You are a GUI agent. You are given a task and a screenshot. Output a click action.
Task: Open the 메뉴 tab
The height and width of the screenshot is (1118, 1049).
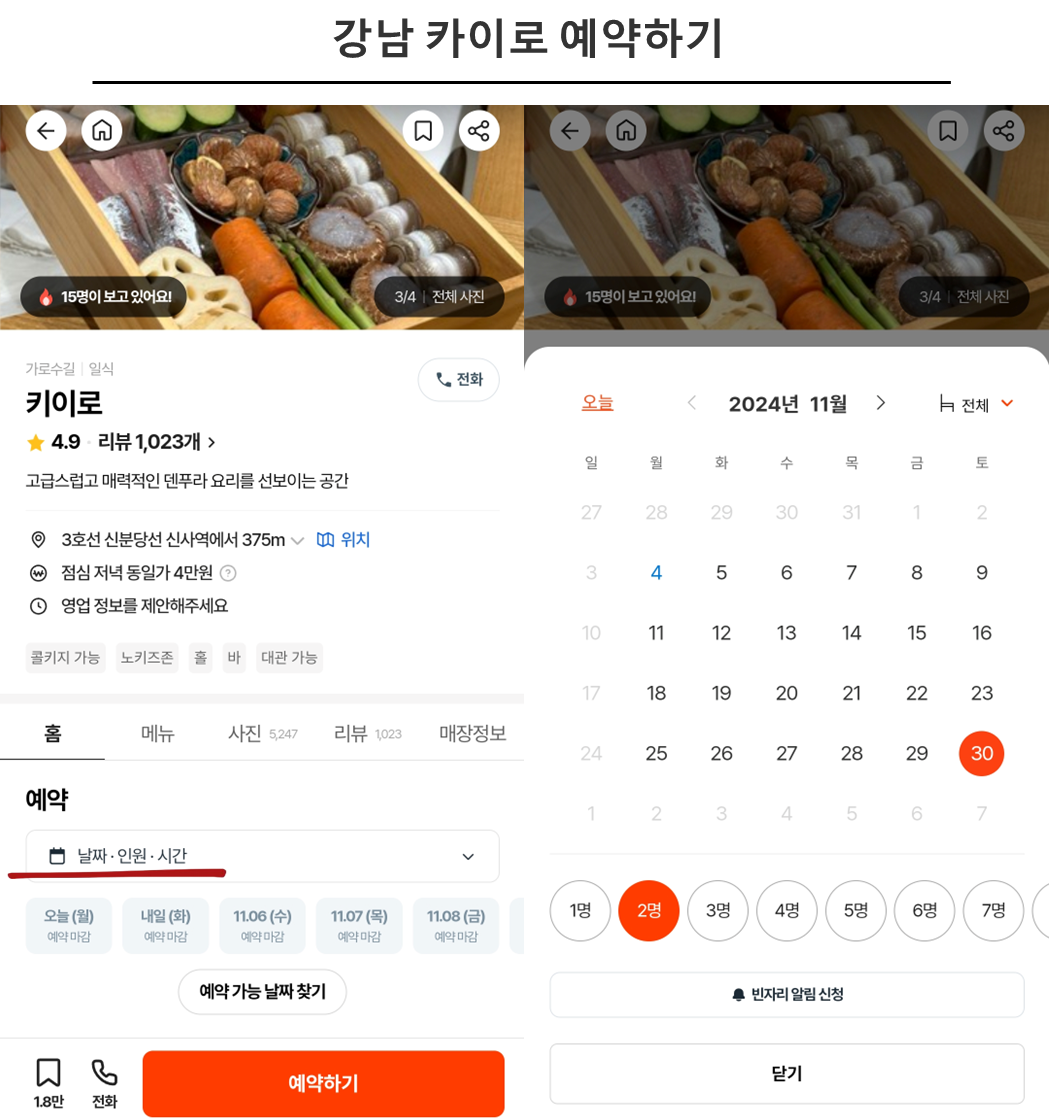tap(156, 733)
